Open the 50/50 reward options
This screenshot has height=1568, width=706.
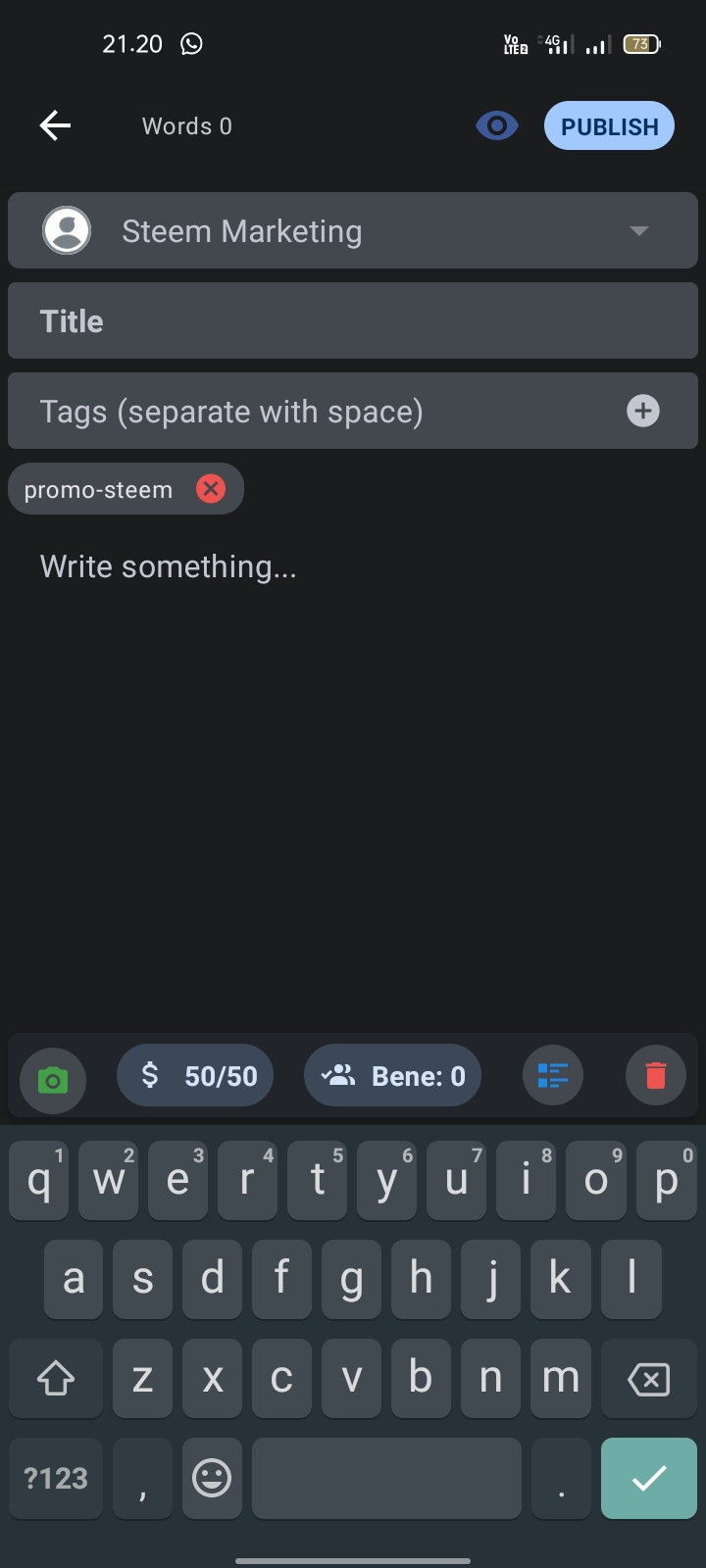(195, 1075)
